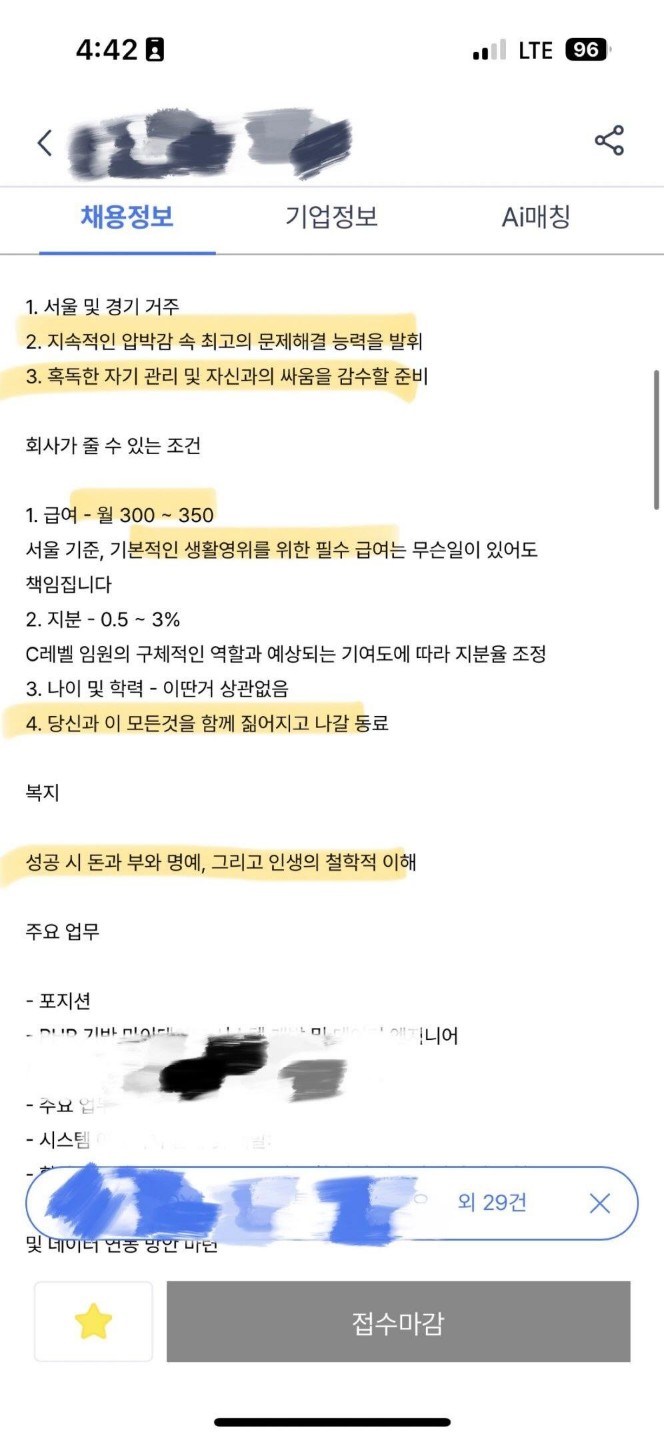The image size is (664, 1440).
Task: Share this job posting
Action: pos(609,141)
